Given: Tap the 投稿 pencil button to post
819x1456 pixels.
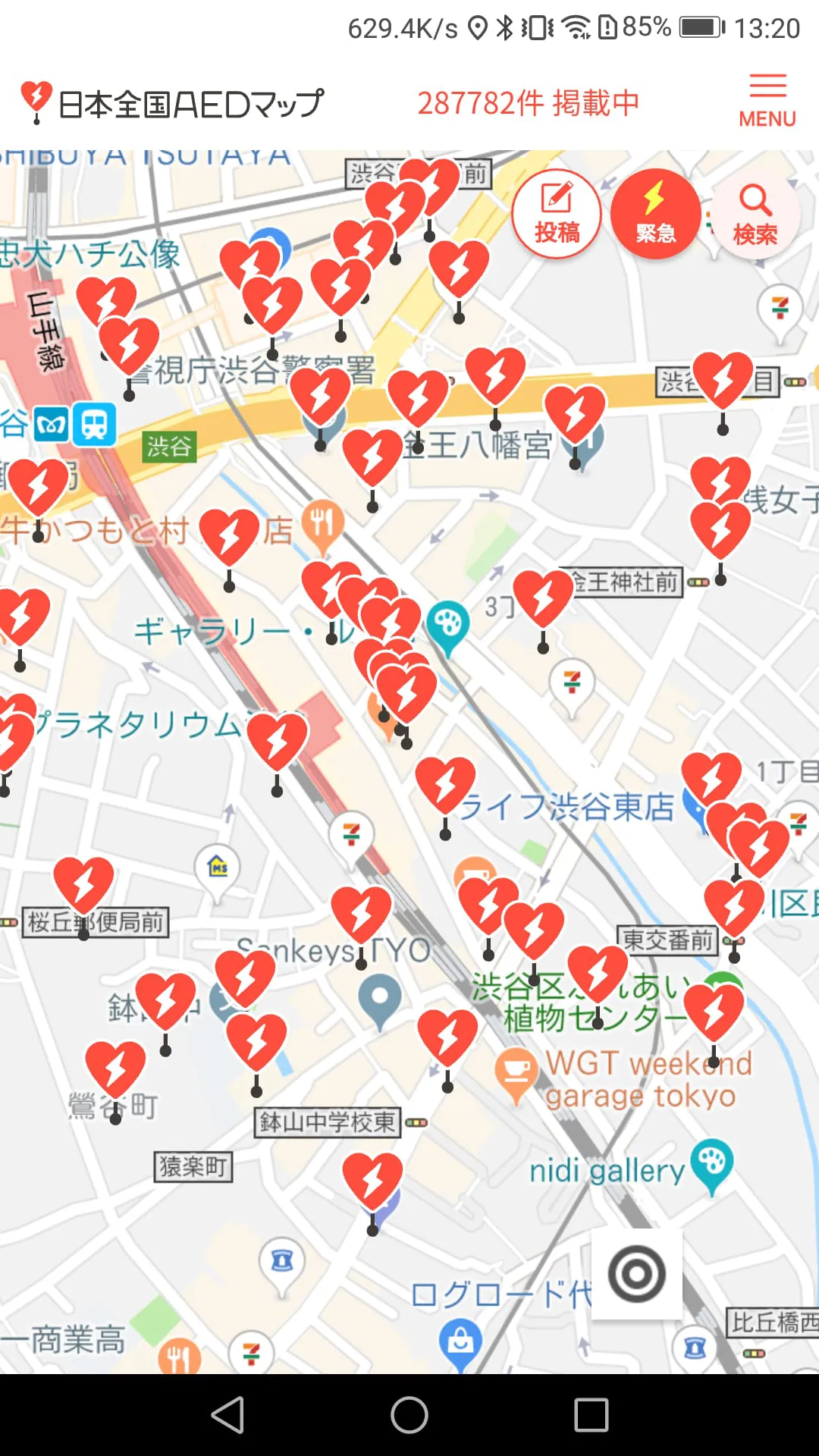Looking at the screenshot, I should (x=557, y=213).
